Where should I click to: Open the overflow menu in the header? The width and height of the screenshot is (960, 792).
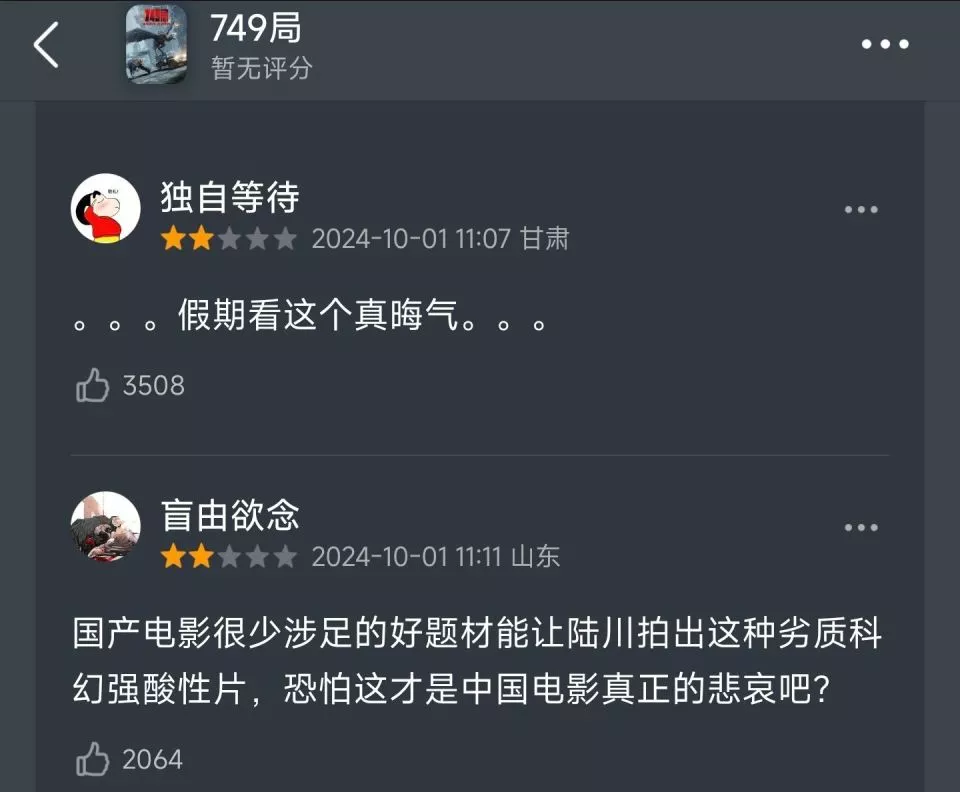tap(885, 45)
